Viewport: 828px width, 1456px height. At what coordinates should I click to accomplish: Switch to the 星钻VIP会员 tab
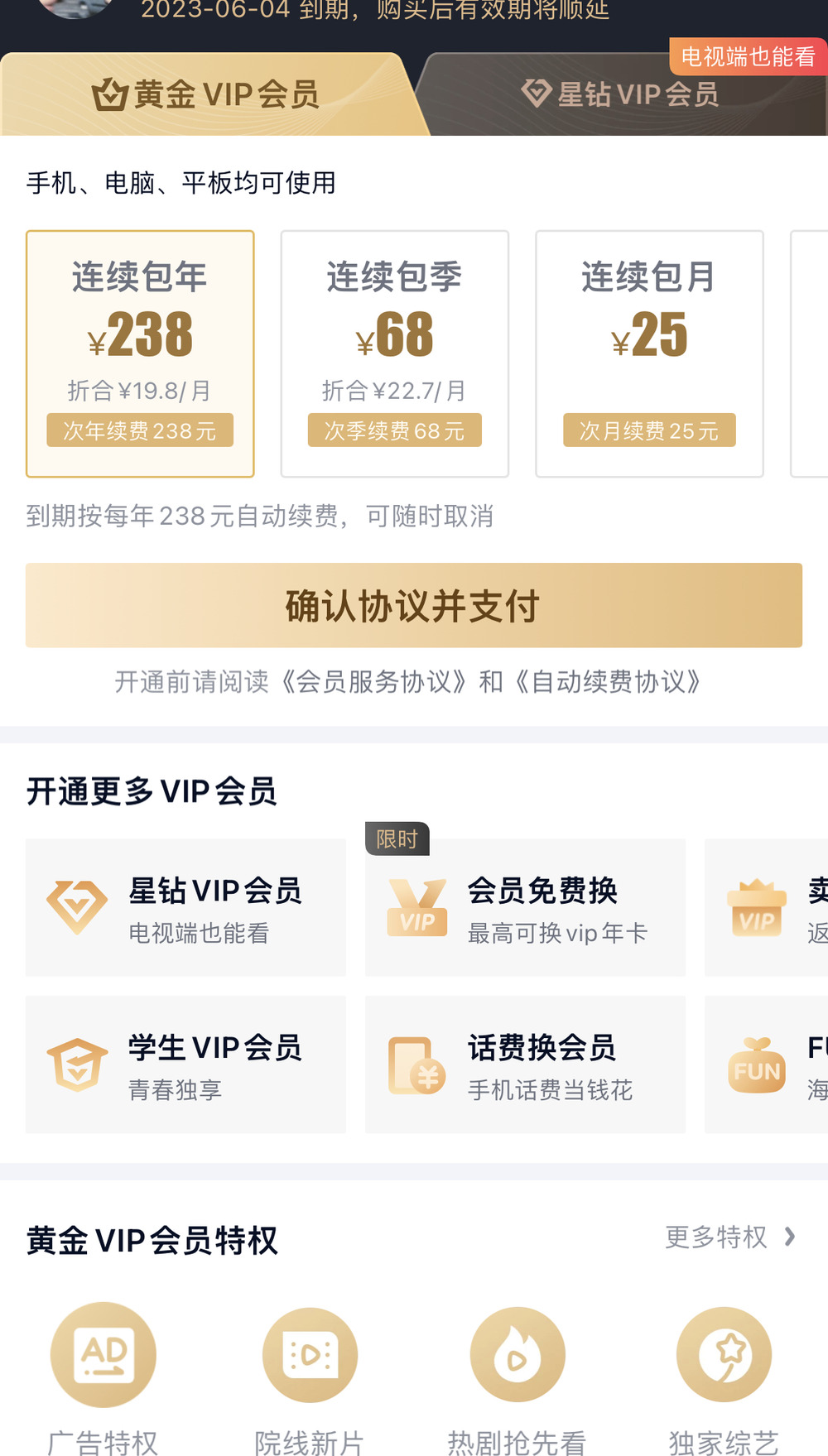pos(621,94)
